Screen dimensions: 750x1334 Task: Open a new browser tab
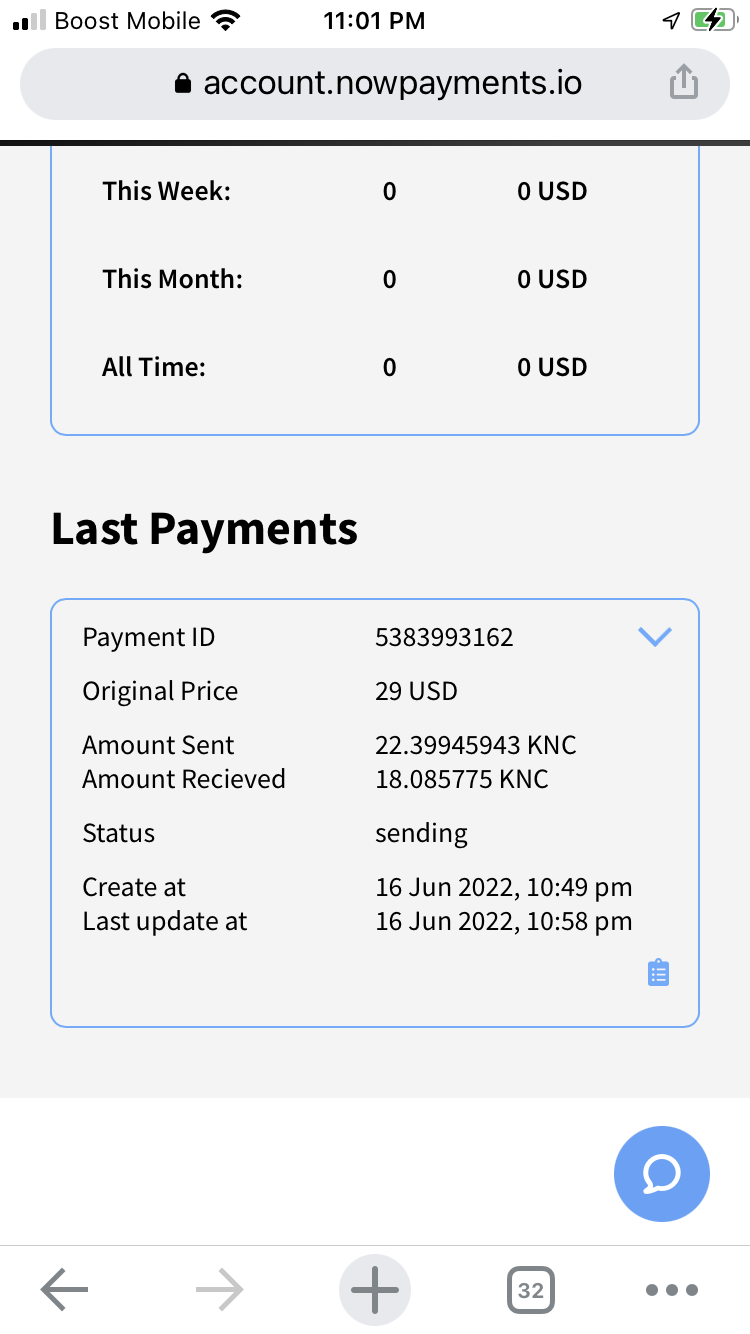(375, 1290)
